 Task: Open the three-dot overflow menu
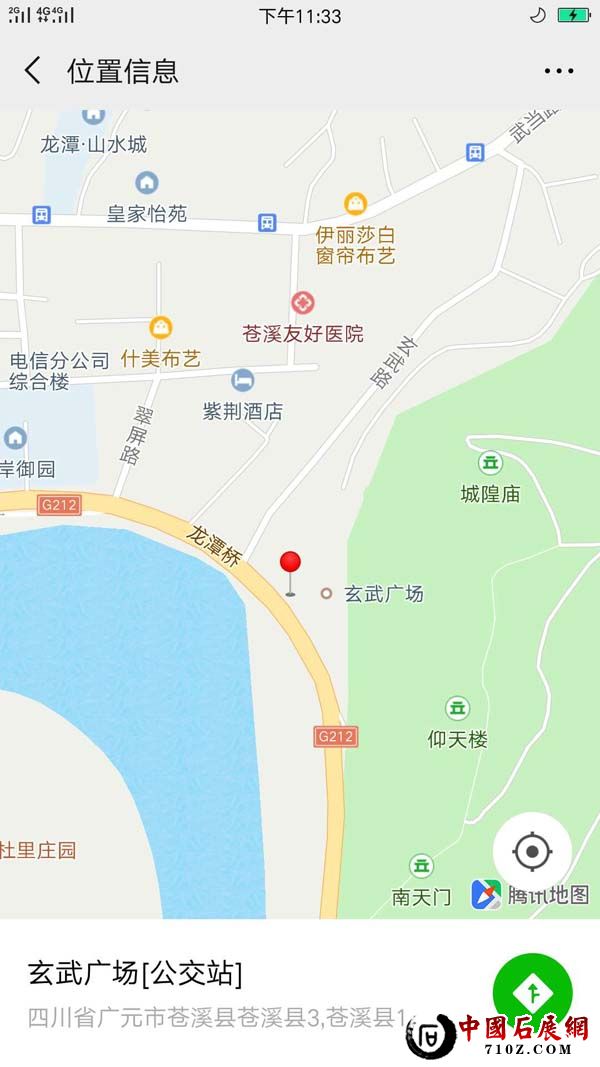tap(558, 71)
